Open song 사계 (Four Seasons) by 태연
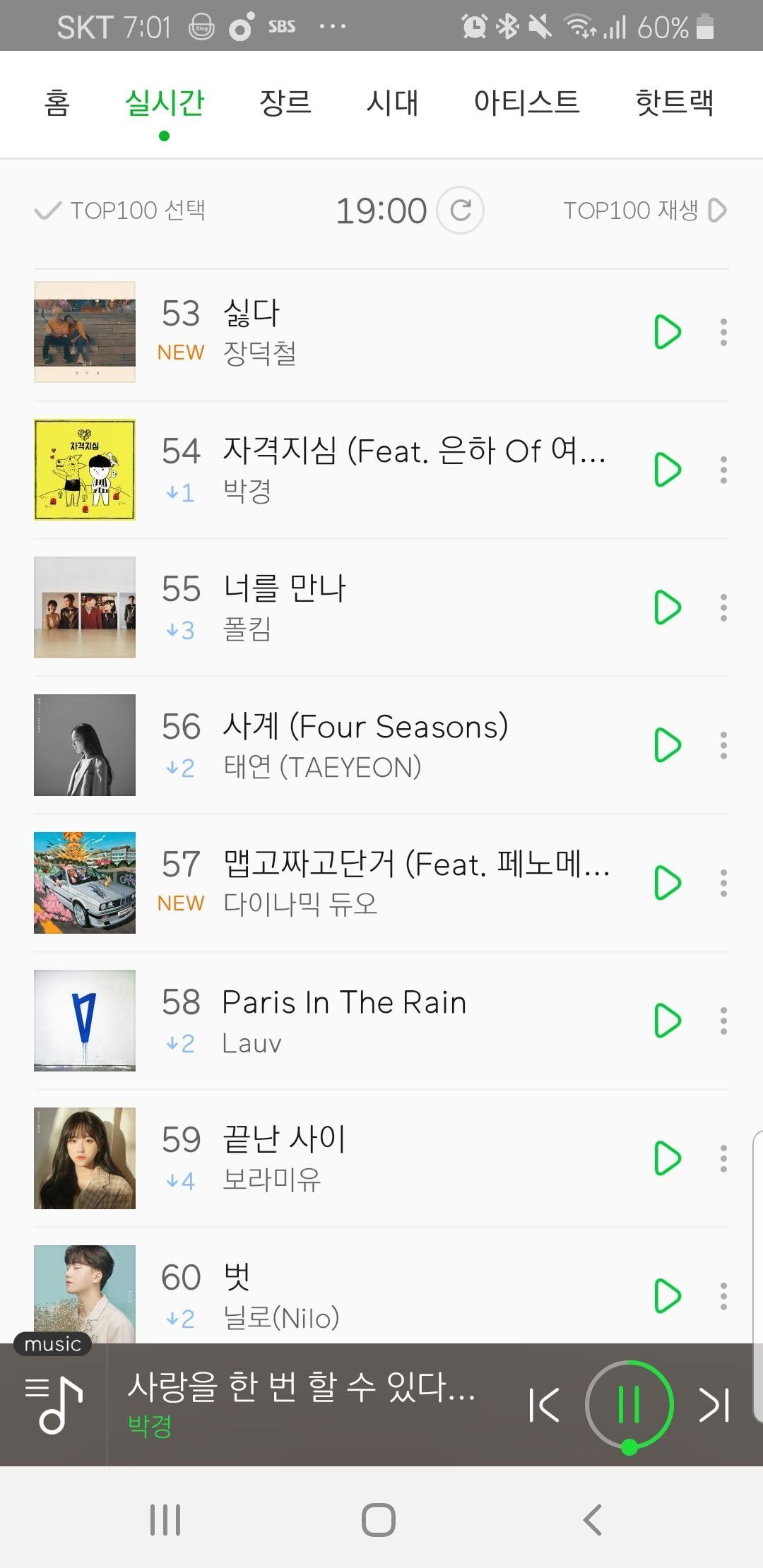Image resolution: width=763 pixels, height=1568 pixels. click(365, 727)
